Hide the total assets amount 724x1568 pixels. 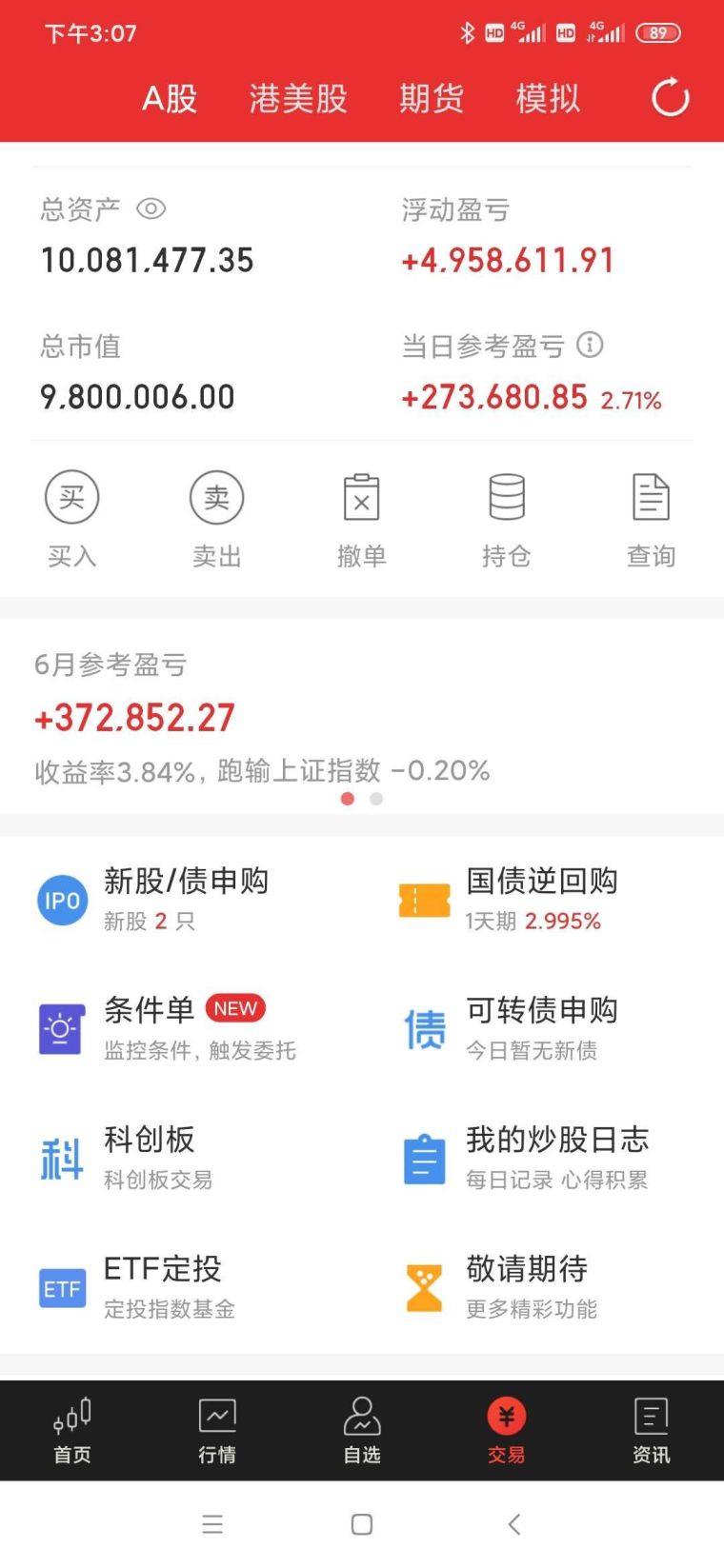151,208
